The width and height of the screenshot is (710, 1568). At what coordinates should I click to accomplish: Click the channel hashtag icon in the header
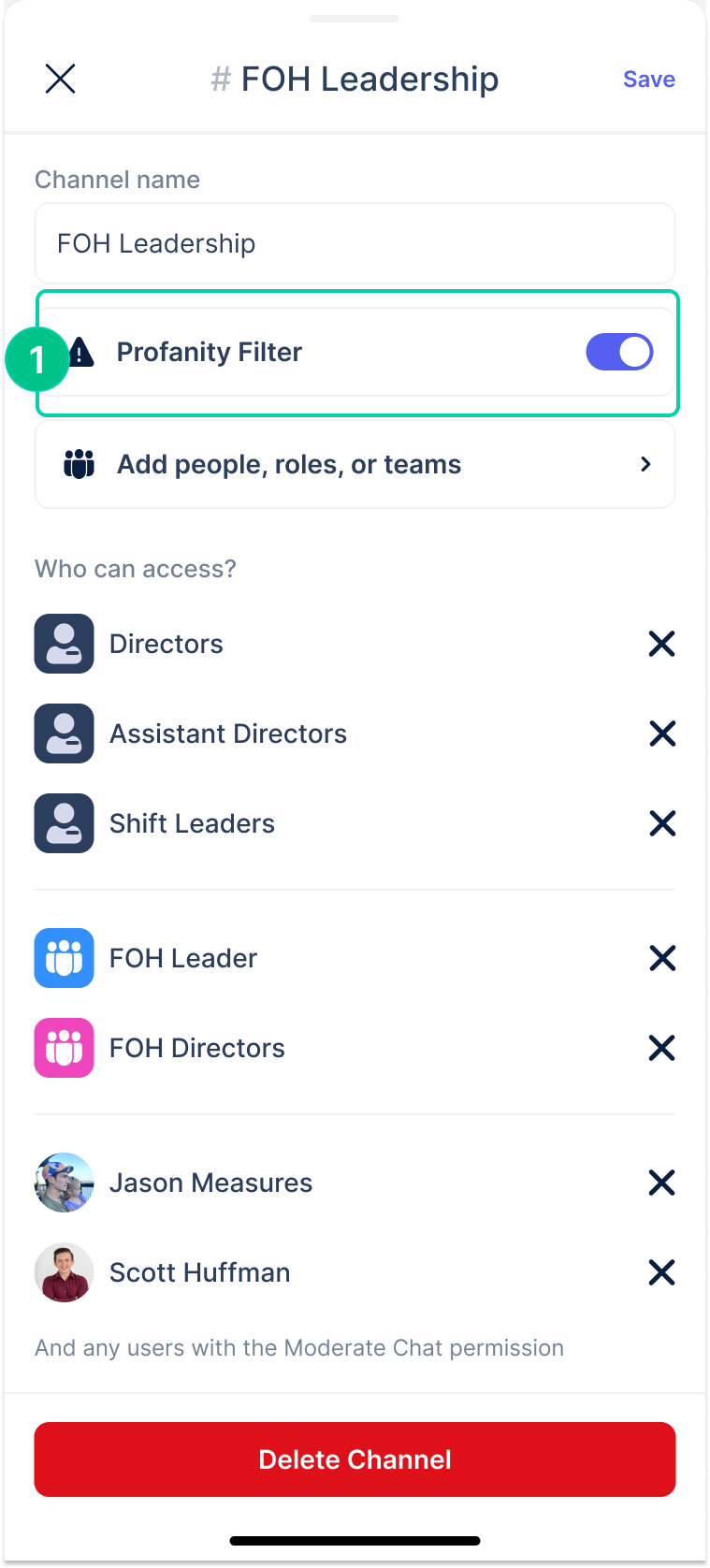(x=221, y=79)
